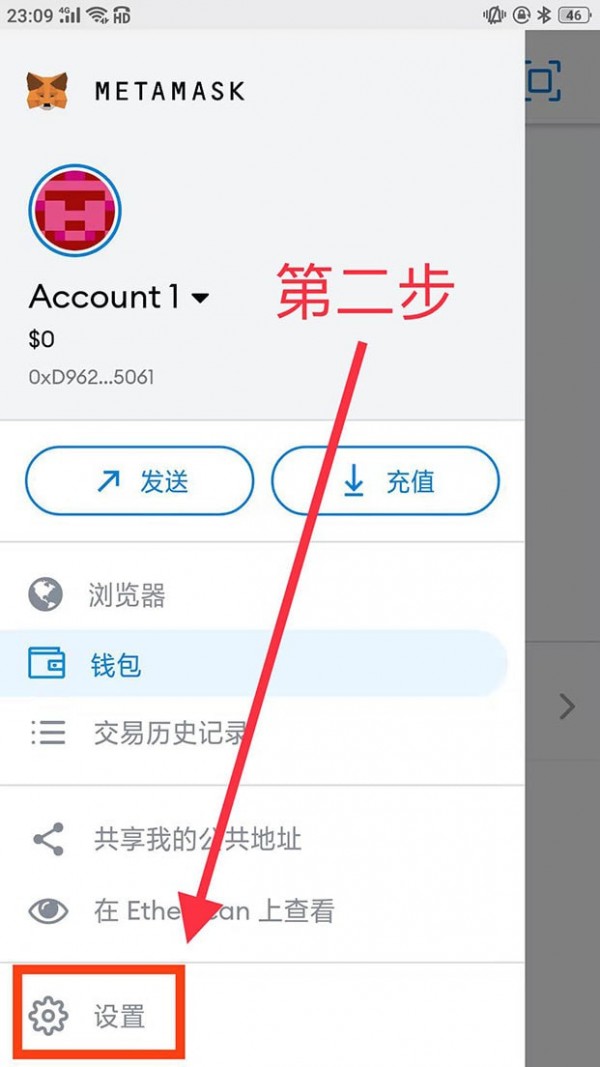600x1067 pixels.
Task: Tap the 发送 send button
Action: [x=139, y=481]
